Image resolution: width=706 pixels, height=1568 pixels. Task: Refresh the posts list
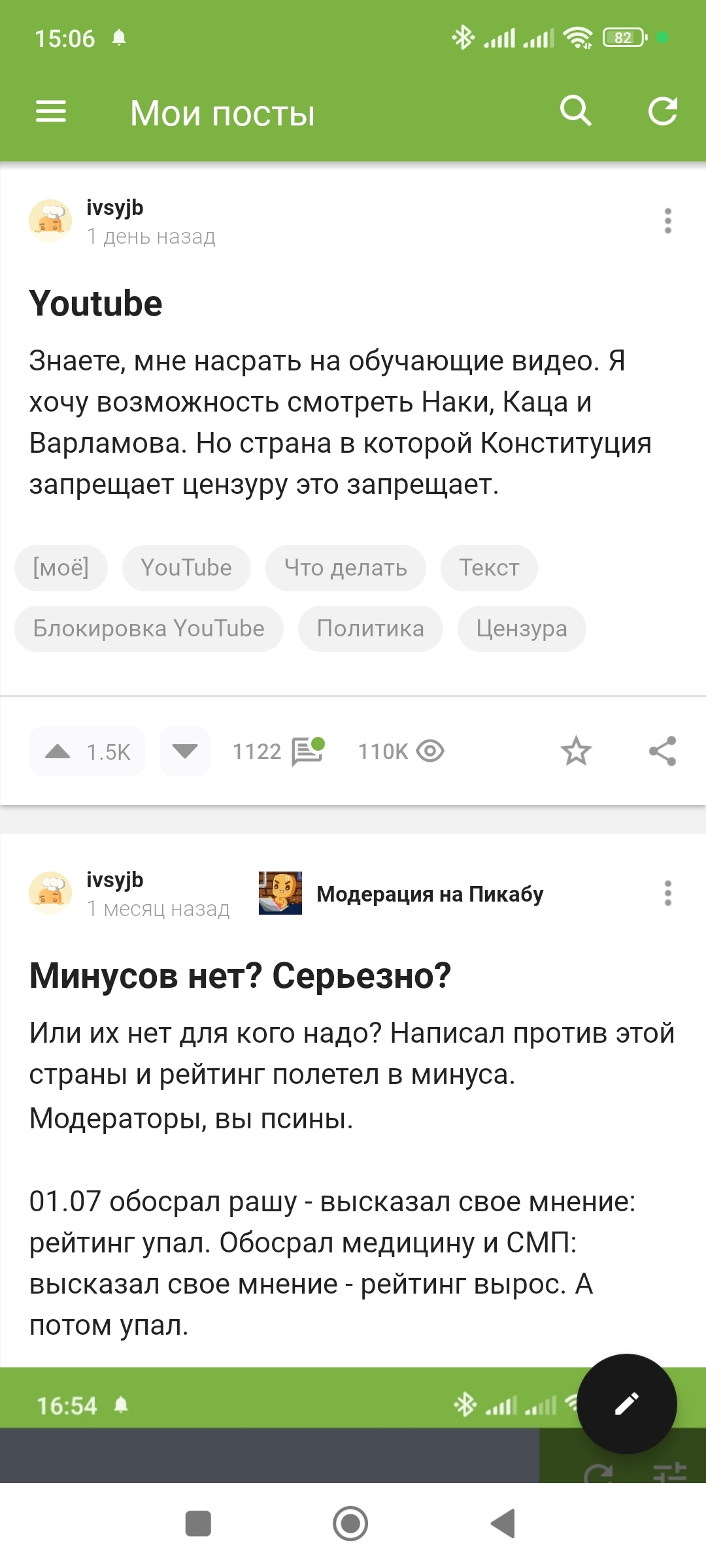[x=662, y=111]
